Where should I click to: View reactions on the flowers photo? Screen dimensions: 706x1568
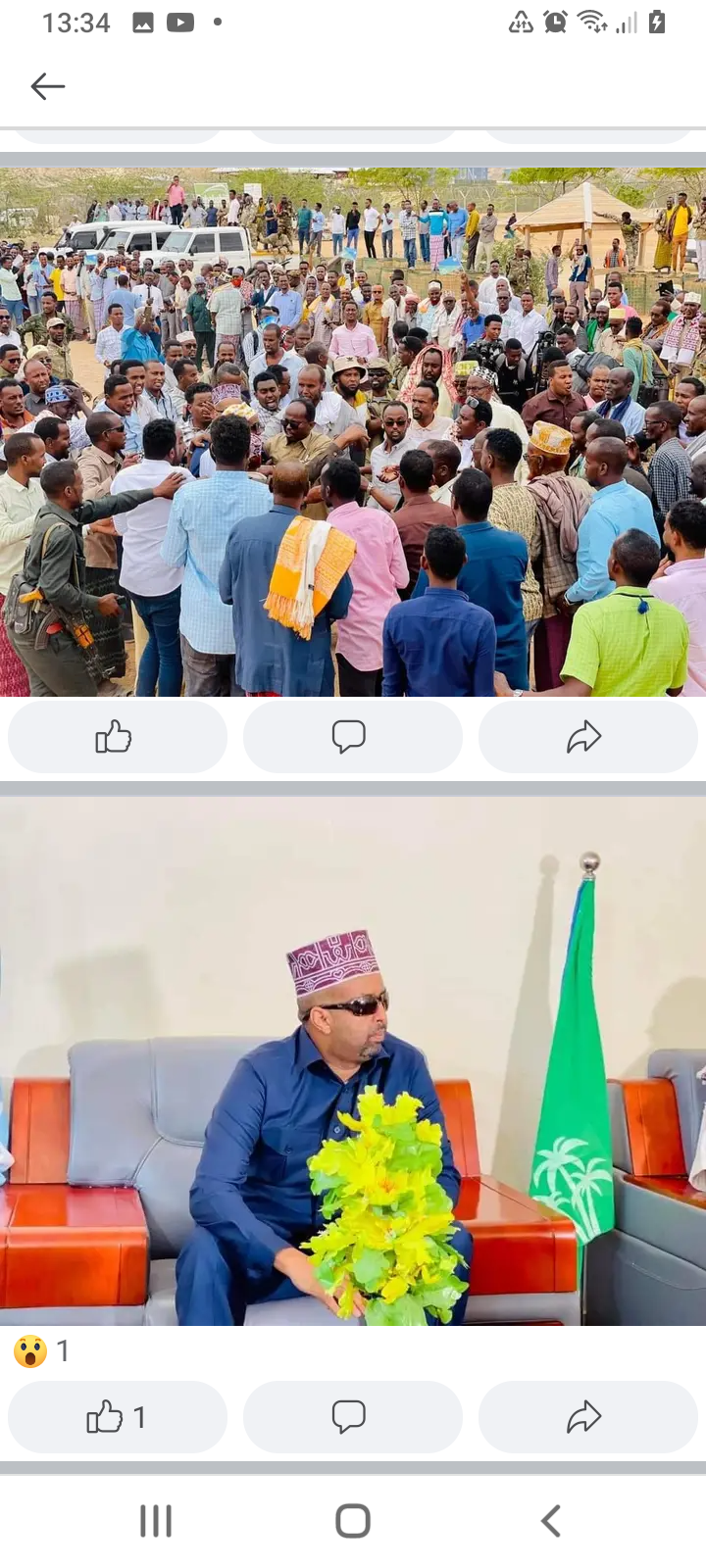tap(41, 1351)
